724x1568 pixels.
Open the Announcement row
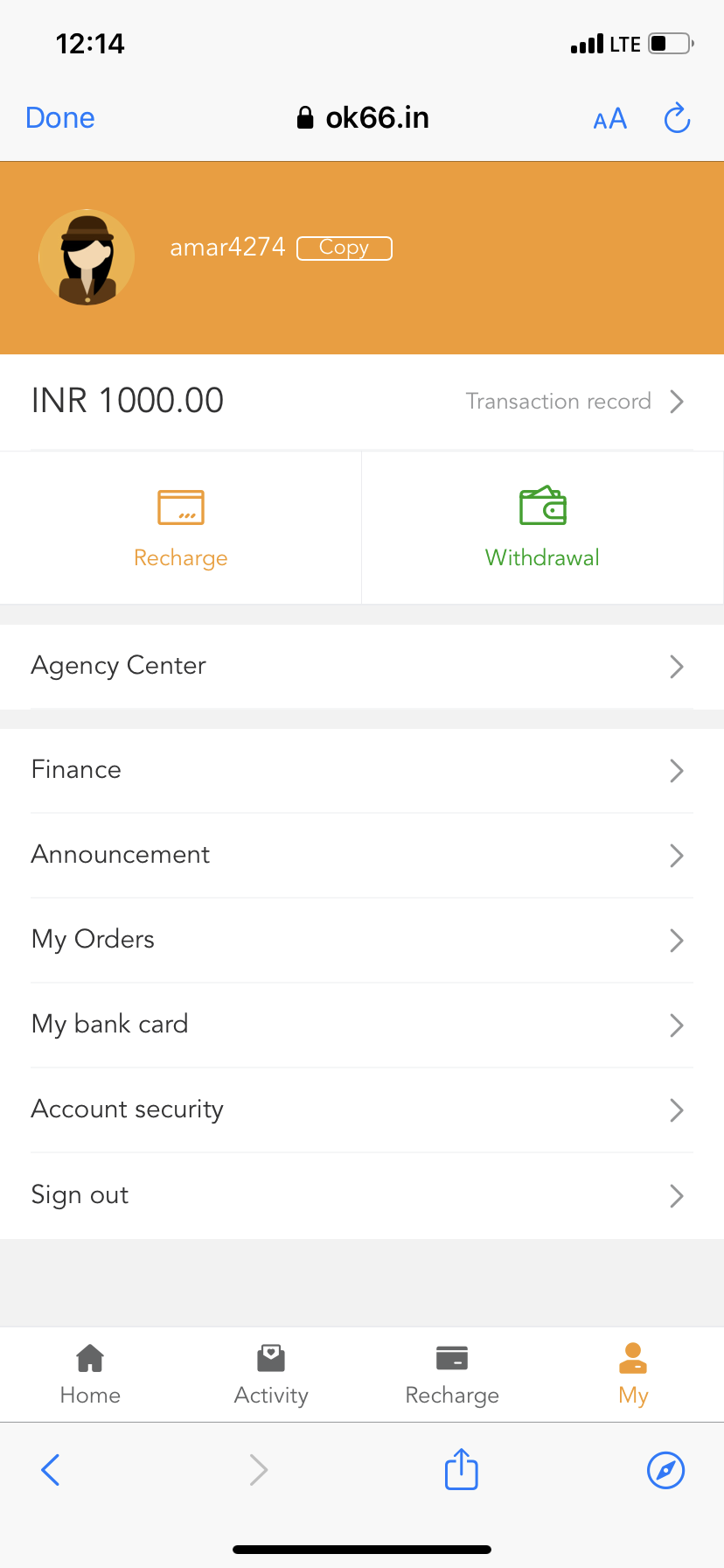(x=362, y=855)
